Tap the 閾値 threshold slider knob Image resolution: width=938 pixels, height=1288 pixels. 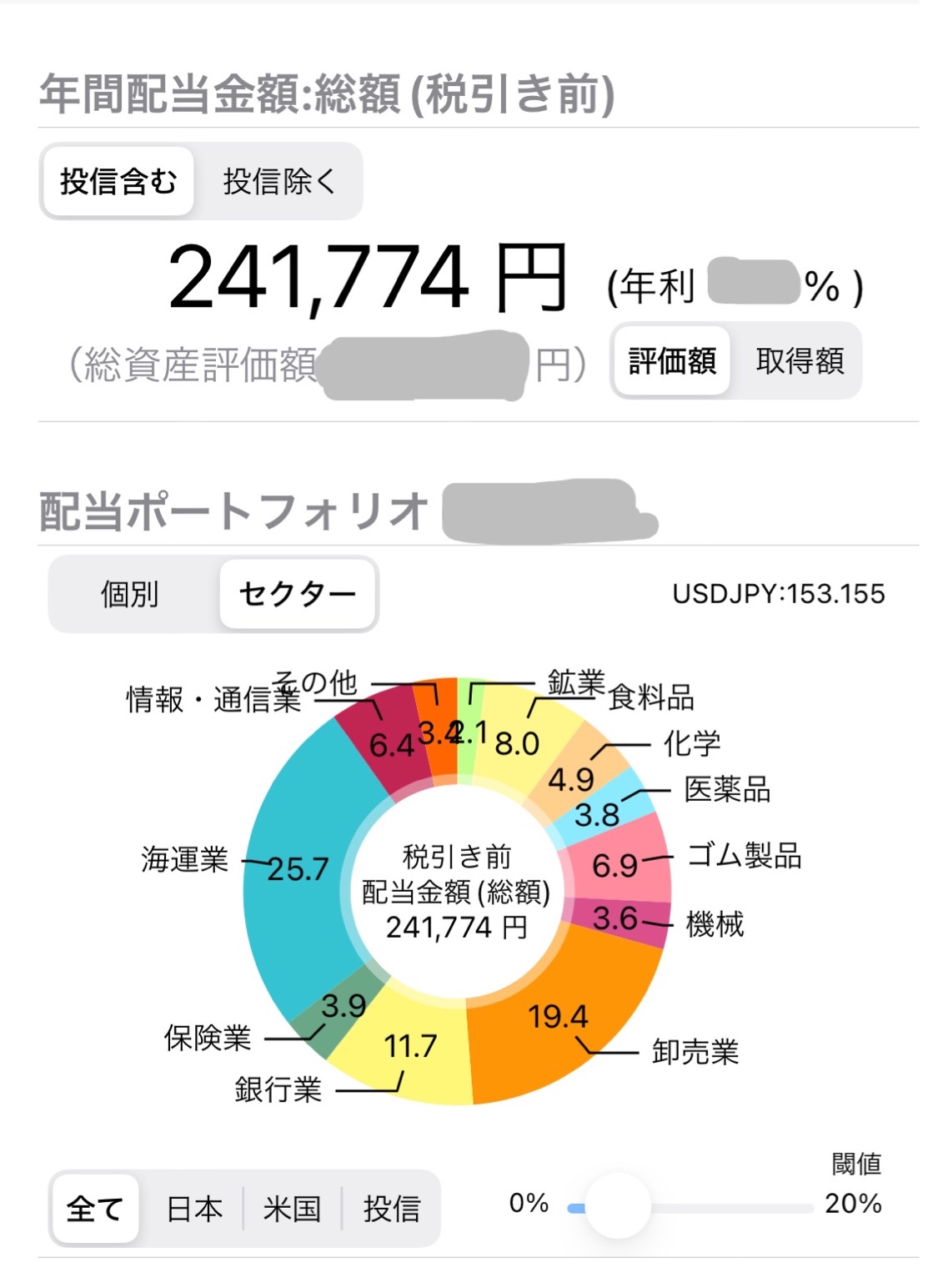point(618,1206)
